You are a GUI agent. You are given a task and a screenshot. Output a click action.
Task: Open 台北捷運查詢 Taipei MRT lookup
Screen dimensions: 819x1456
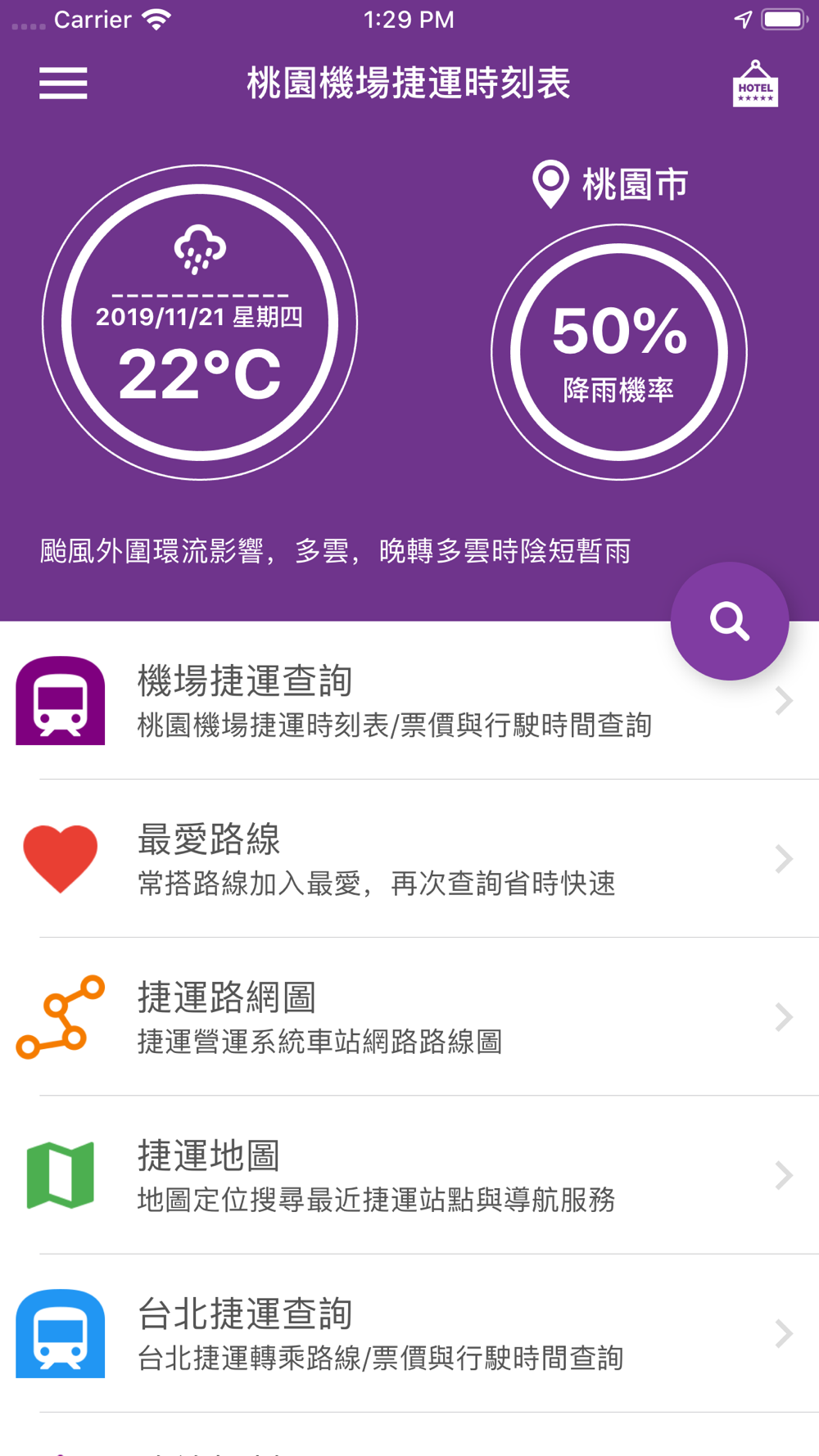[409, 1333]
